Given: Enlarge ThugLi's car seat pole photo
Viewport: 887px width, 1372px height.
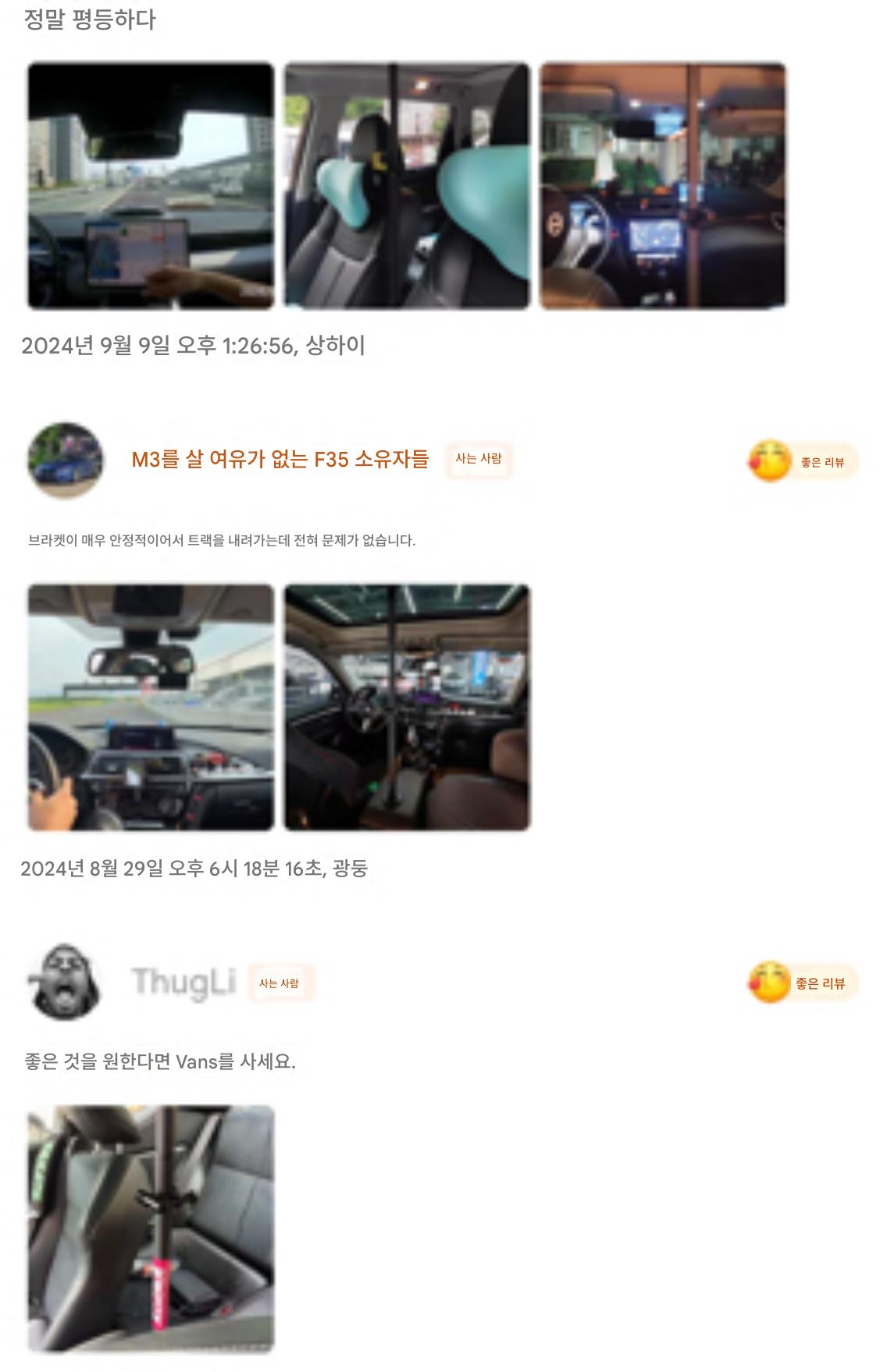Looking at the screenshot, I should pyautogui.click(x=151, y=1228).
